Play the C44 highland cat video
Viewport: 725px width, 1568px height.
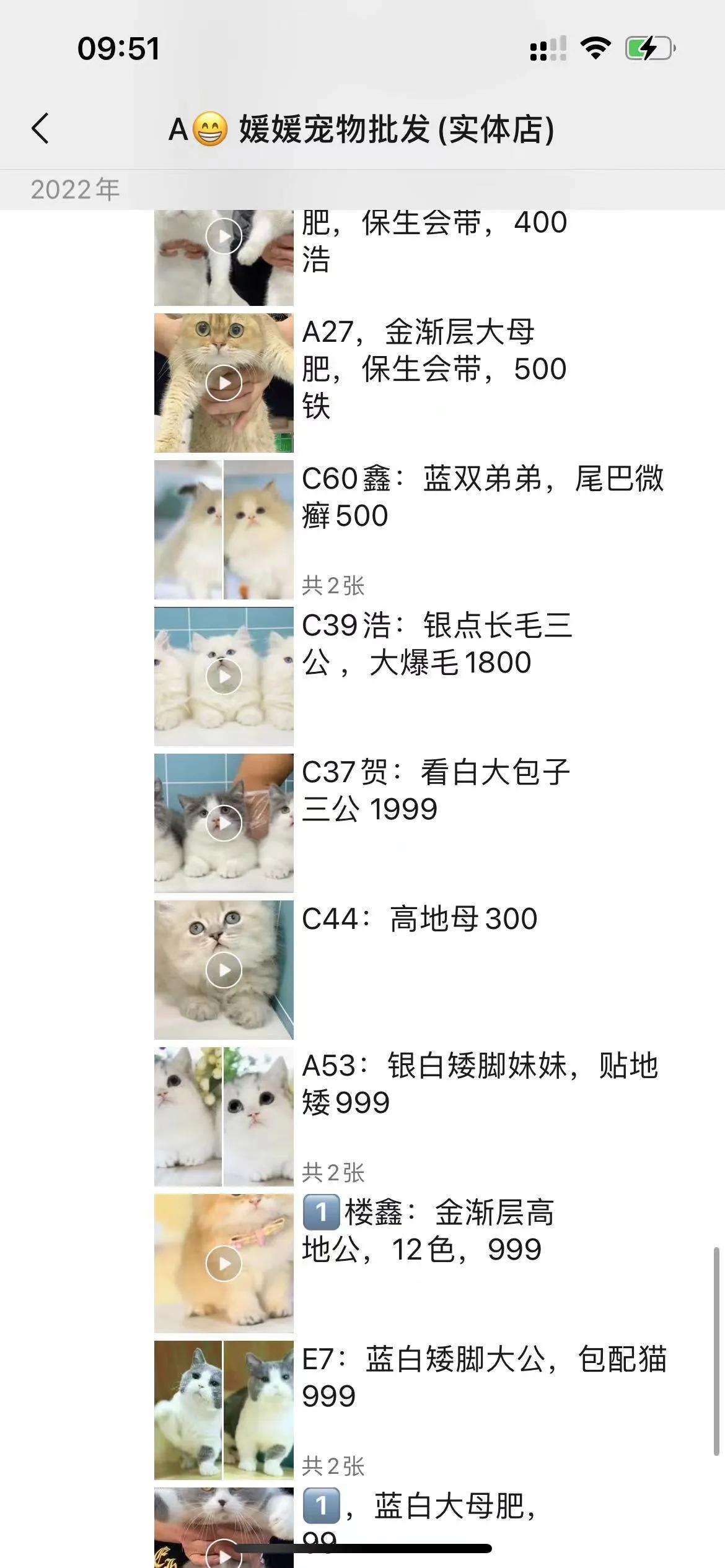(224, 969)
